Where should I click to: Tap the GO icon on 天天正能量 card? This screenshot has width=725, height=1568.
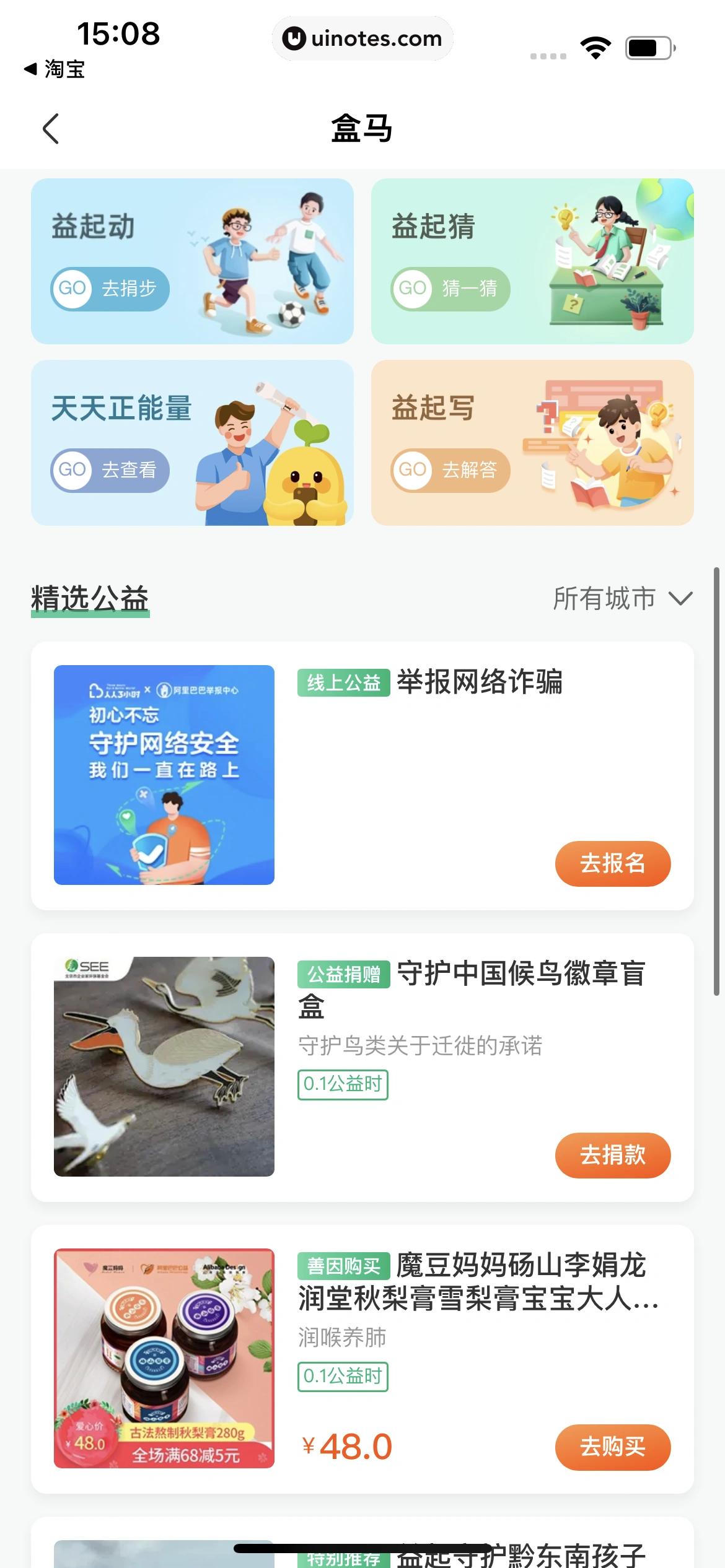(x=72, y=470)
